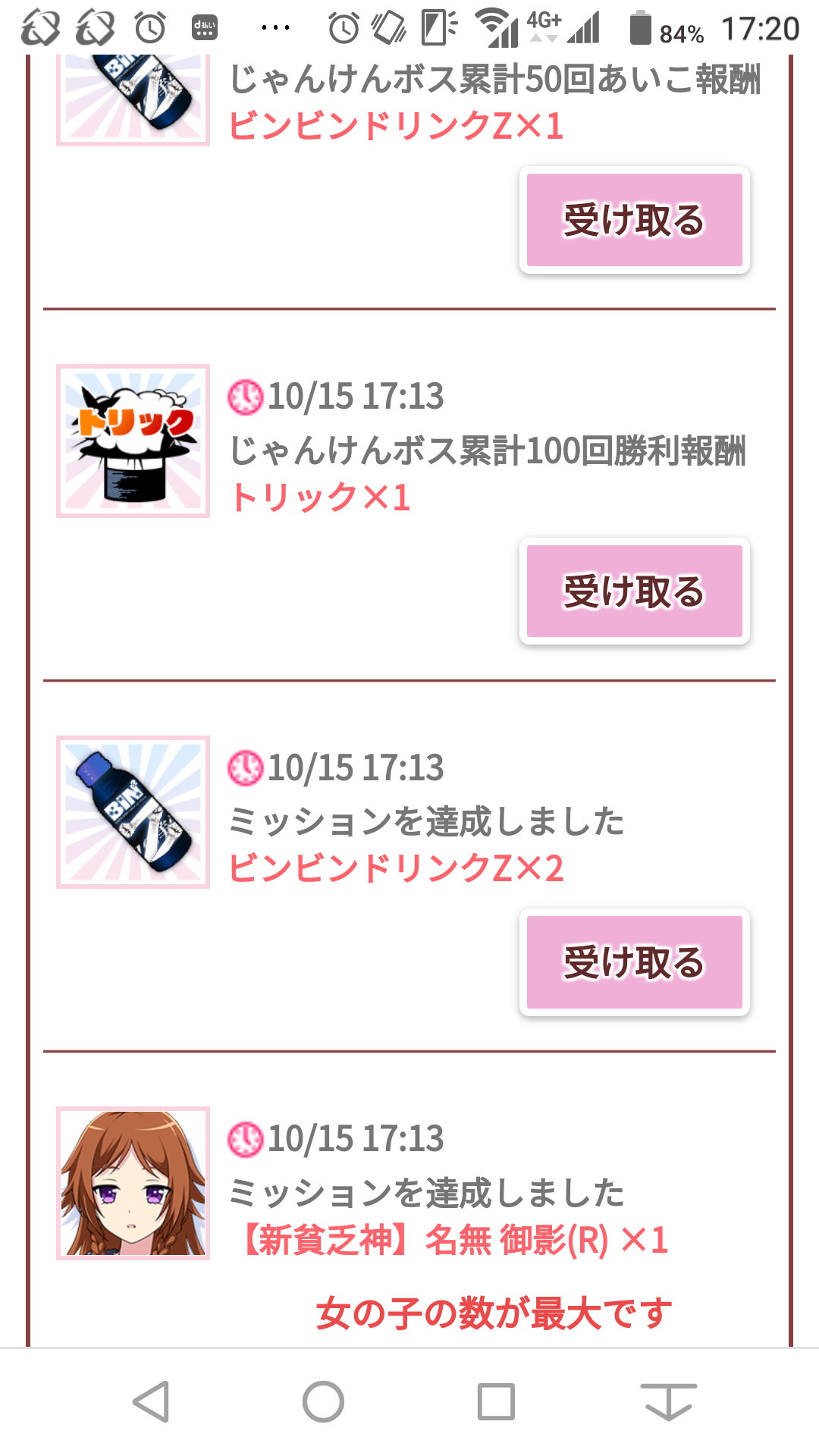Go back with the system back button
This screenshot has height=1456, width=819.
click(x=152, y=1401)
